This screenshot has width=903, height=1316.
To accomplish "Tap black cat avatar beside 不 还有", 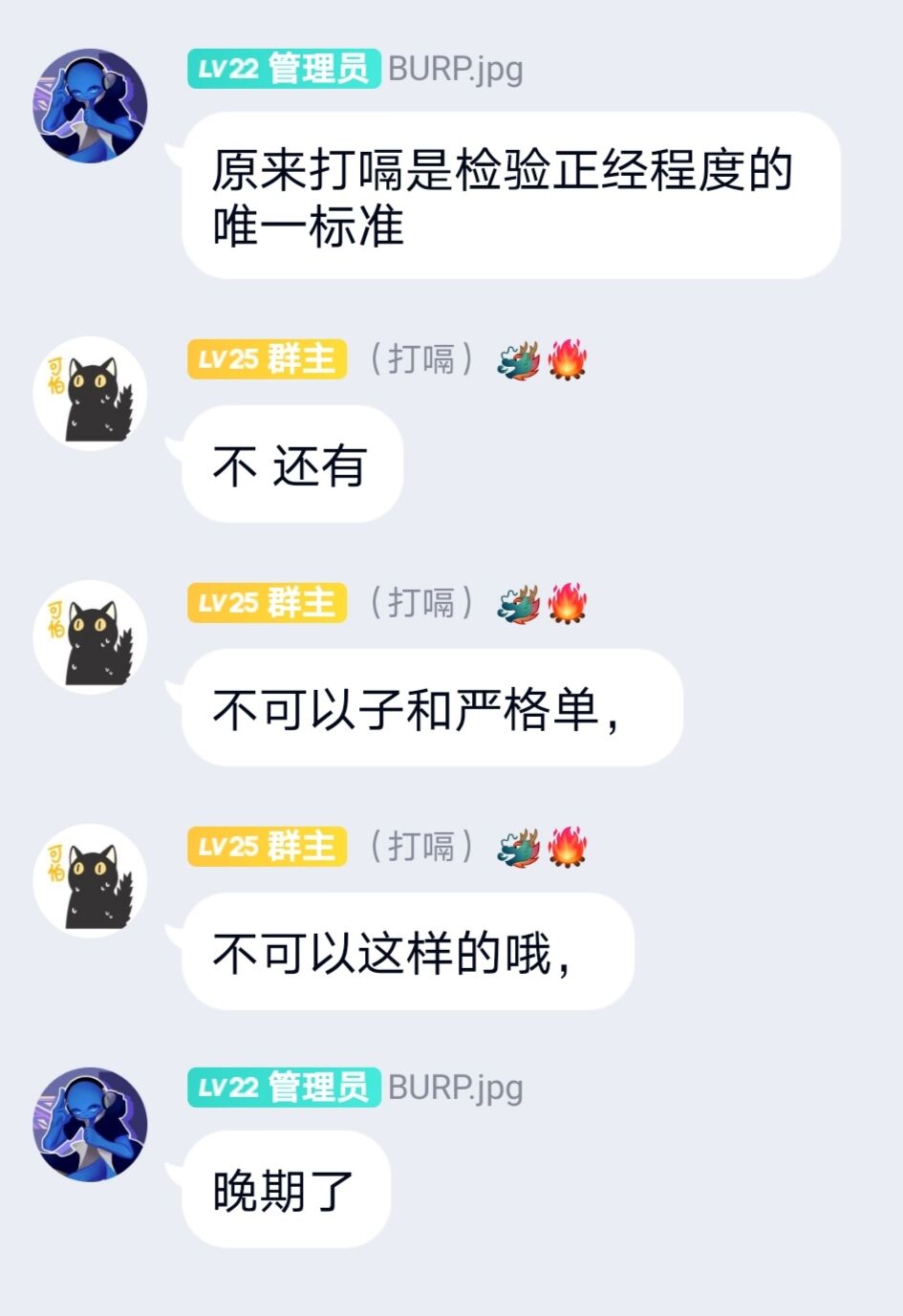I will point(91,394).
